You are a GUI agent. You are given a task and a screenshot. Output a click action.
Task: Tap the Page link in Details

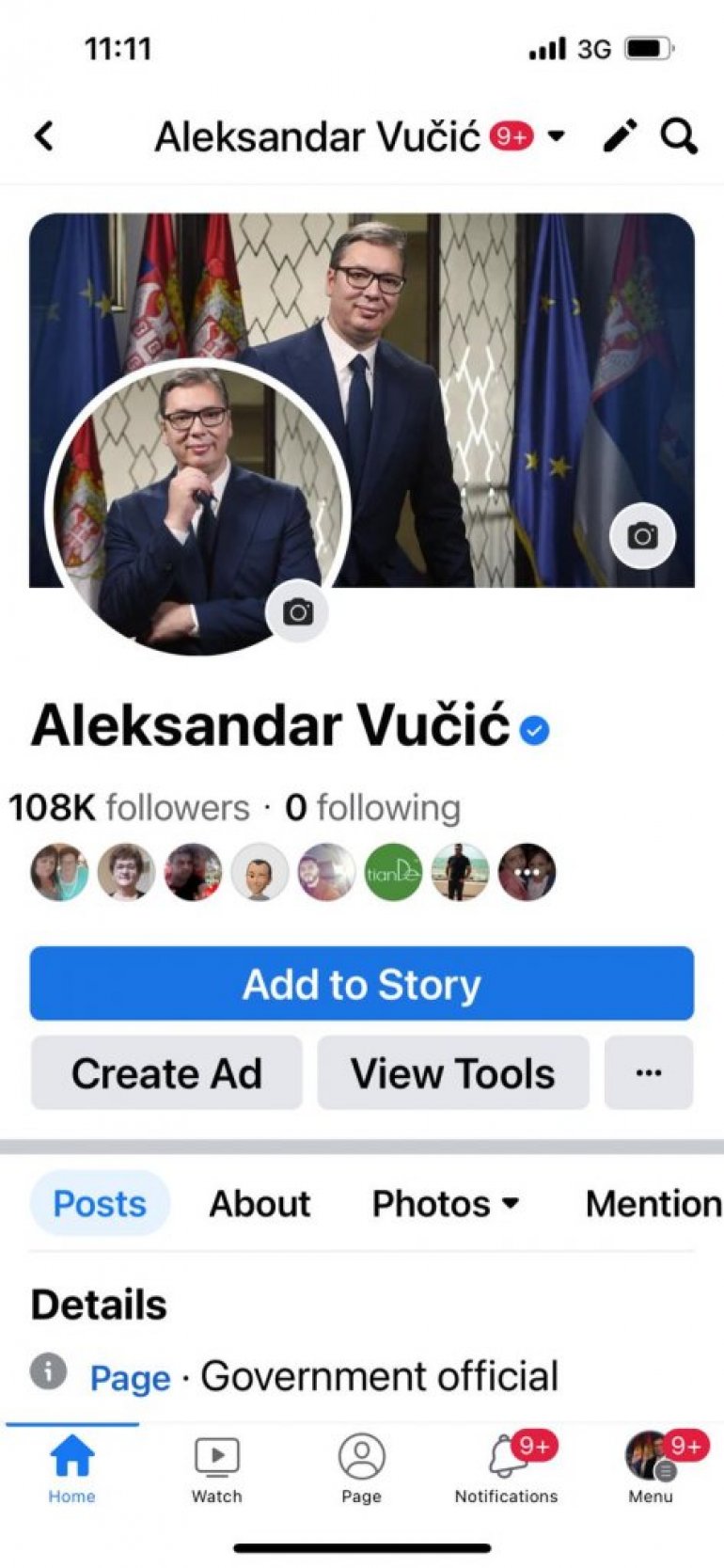click(x=130, y=1378)
